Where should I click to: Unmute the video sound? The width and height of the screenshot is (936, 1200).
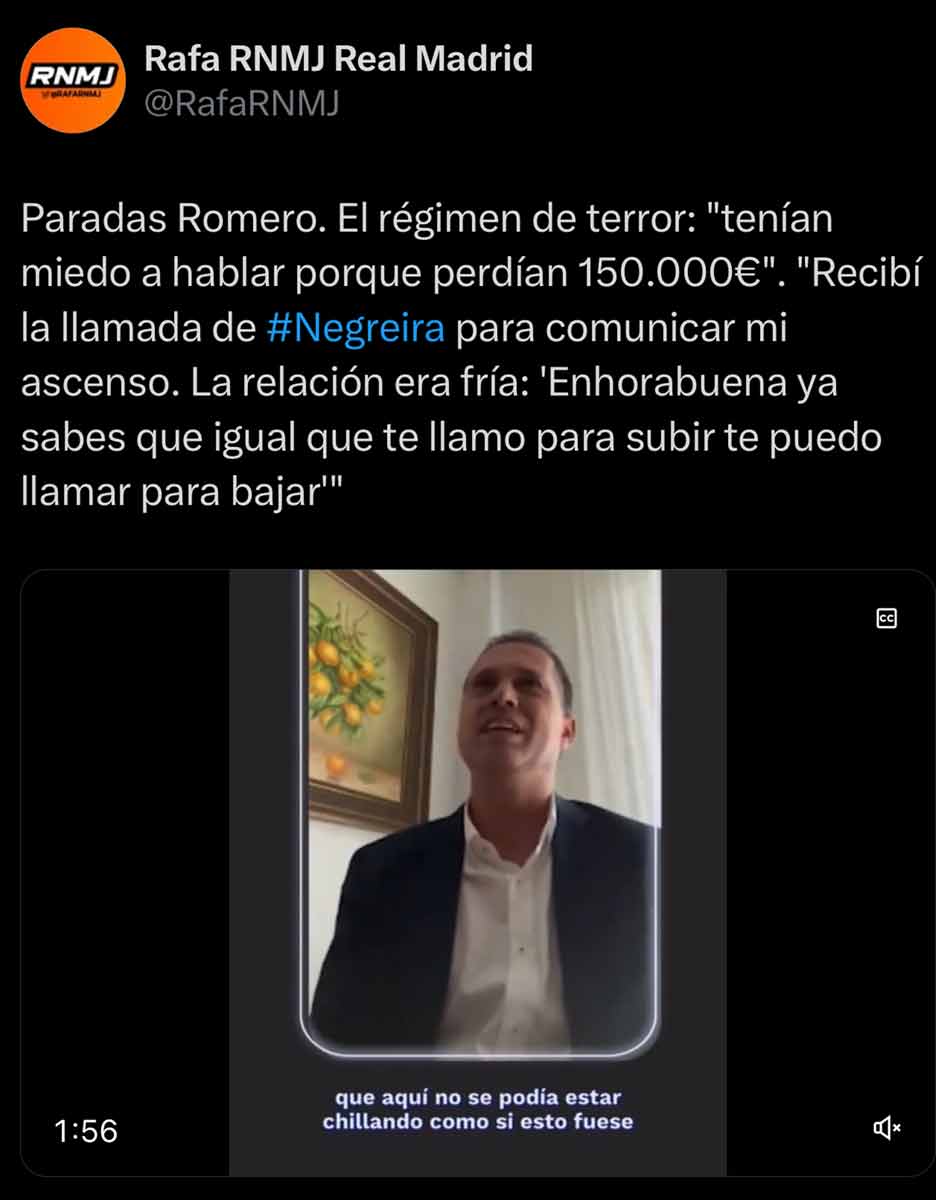pos(886,1129)
